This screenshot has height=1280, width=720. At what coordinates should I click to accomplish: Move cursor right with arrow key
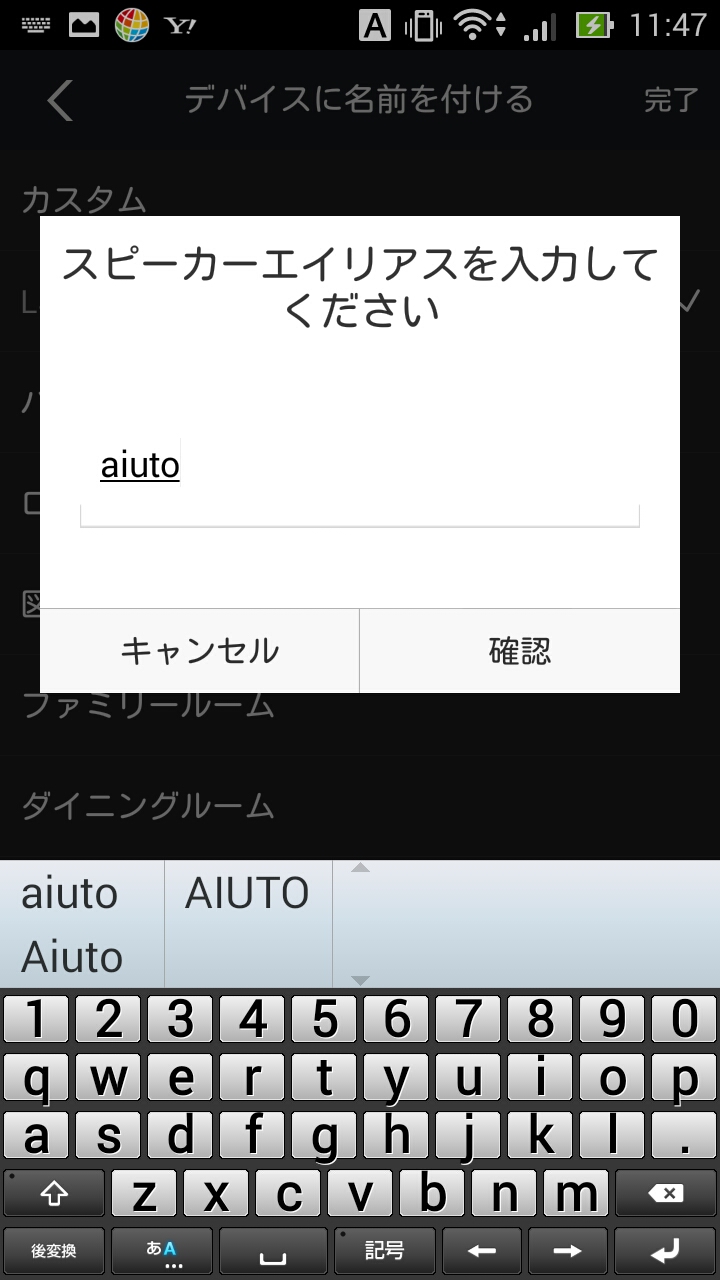point(568,1251)
